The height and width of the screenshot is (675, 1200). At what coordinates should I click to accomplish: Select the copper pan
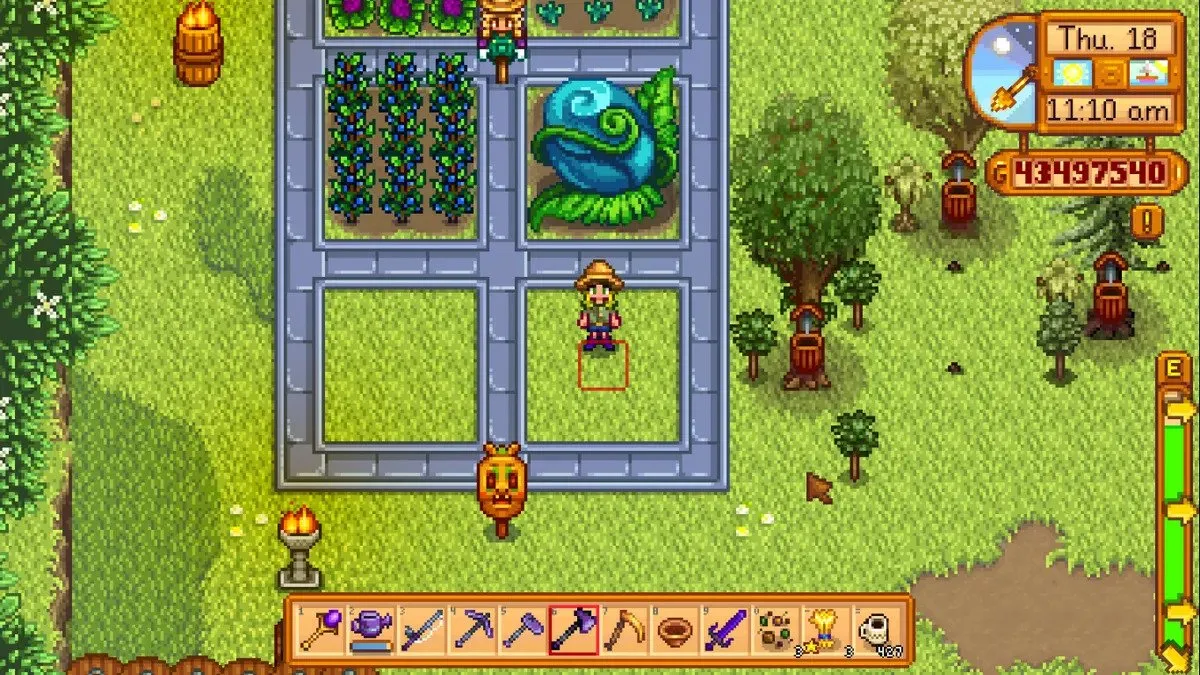[676, 631]
